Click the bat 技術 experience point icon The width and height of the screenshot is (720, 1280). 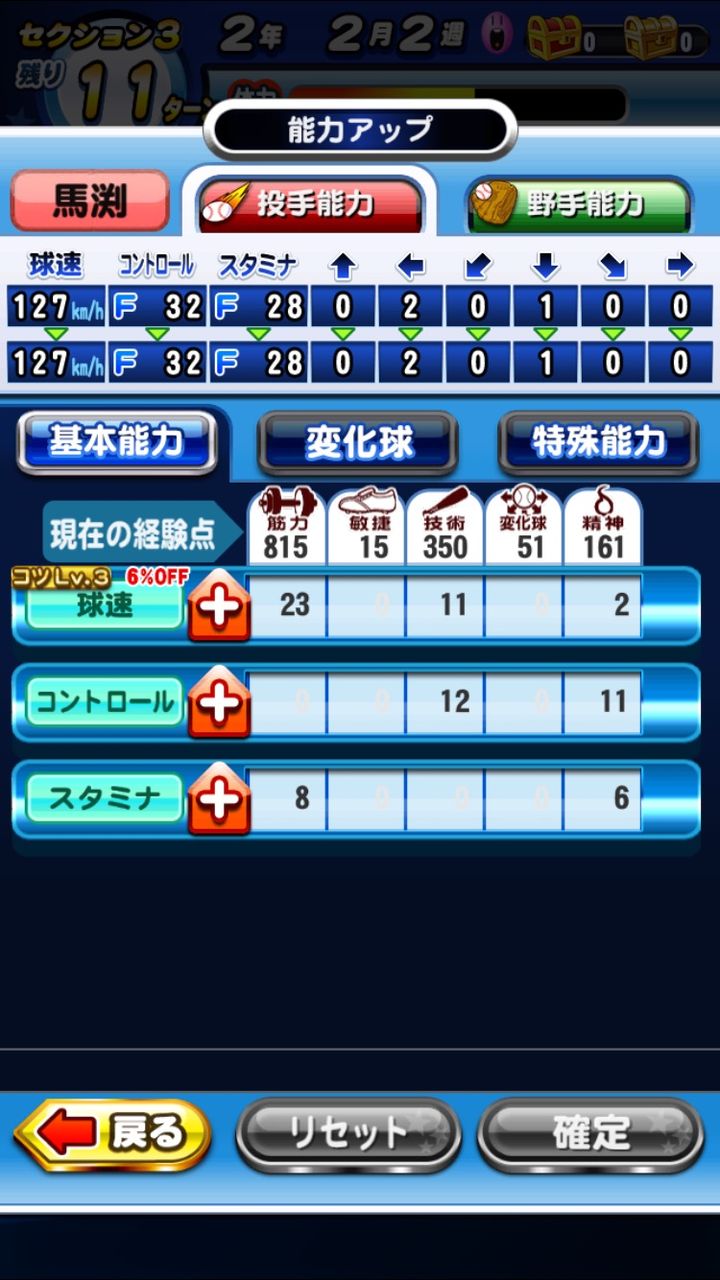click(444, 503)
